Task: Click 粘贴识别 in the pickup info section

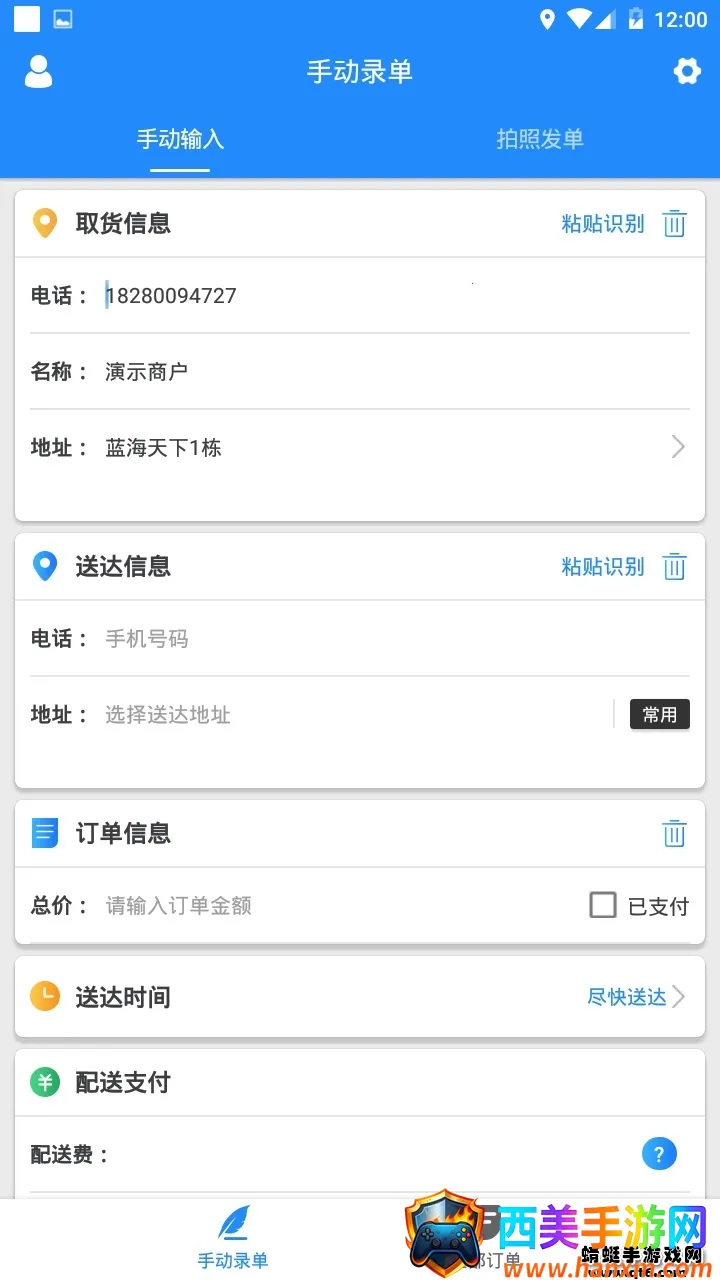Action: pyautogui.click(x=601, y=223)
